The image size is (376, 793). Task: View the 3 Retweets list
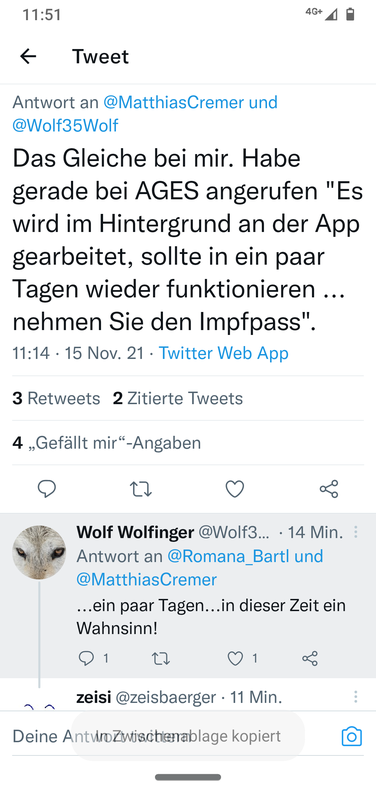pyautogui.click(x=56, y=399)
